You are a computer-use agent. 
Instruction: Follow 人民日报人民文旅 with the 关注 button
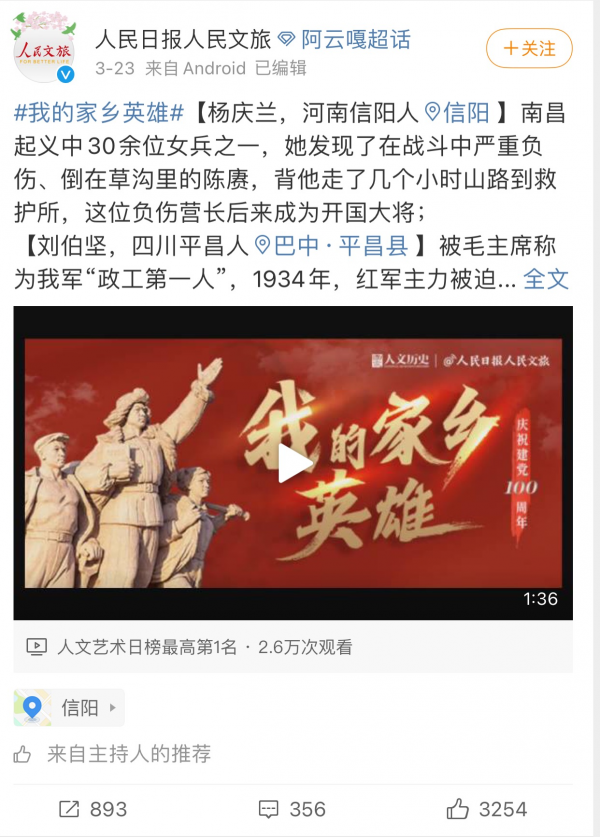tap(529, 48)
